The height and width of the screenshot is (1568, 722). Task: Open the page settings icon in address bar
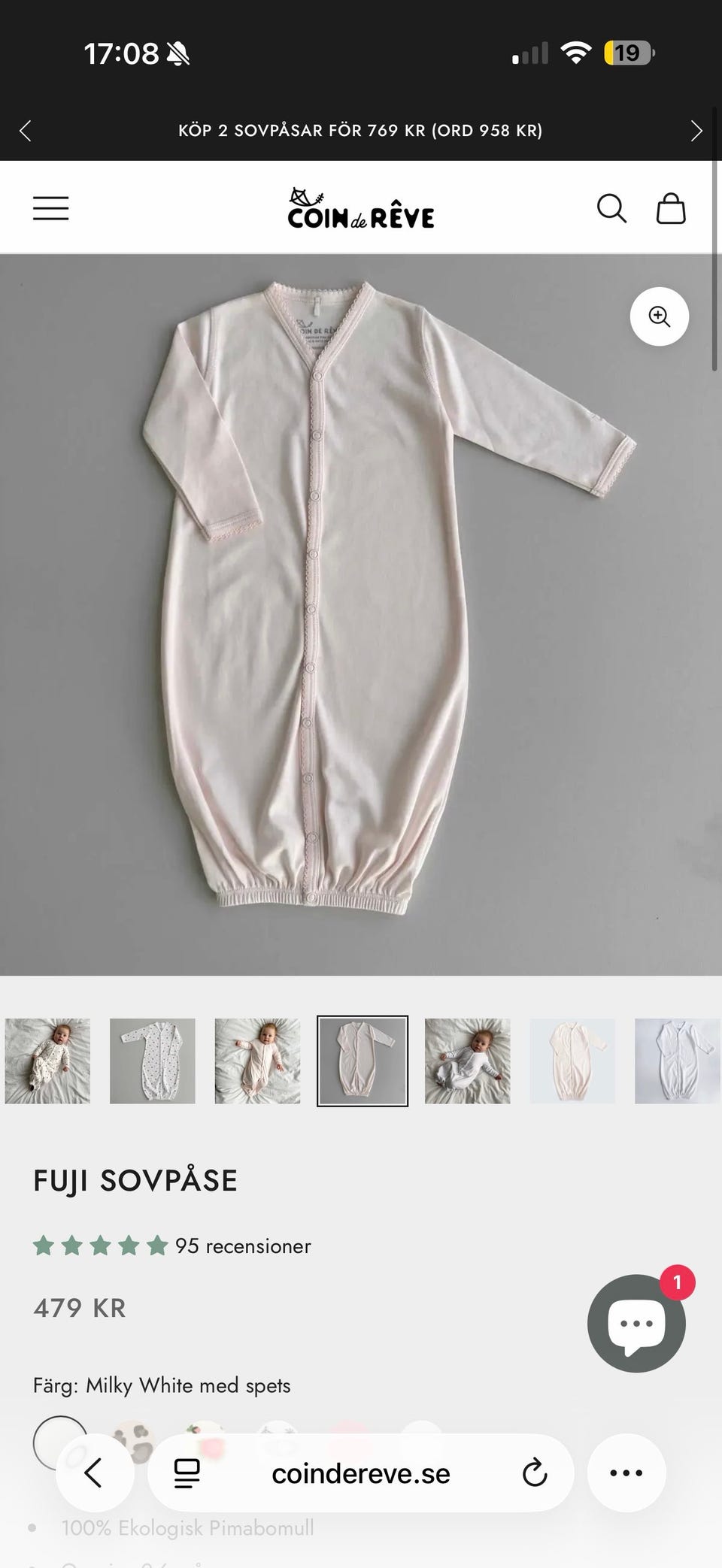click(x=187, y=1473)
